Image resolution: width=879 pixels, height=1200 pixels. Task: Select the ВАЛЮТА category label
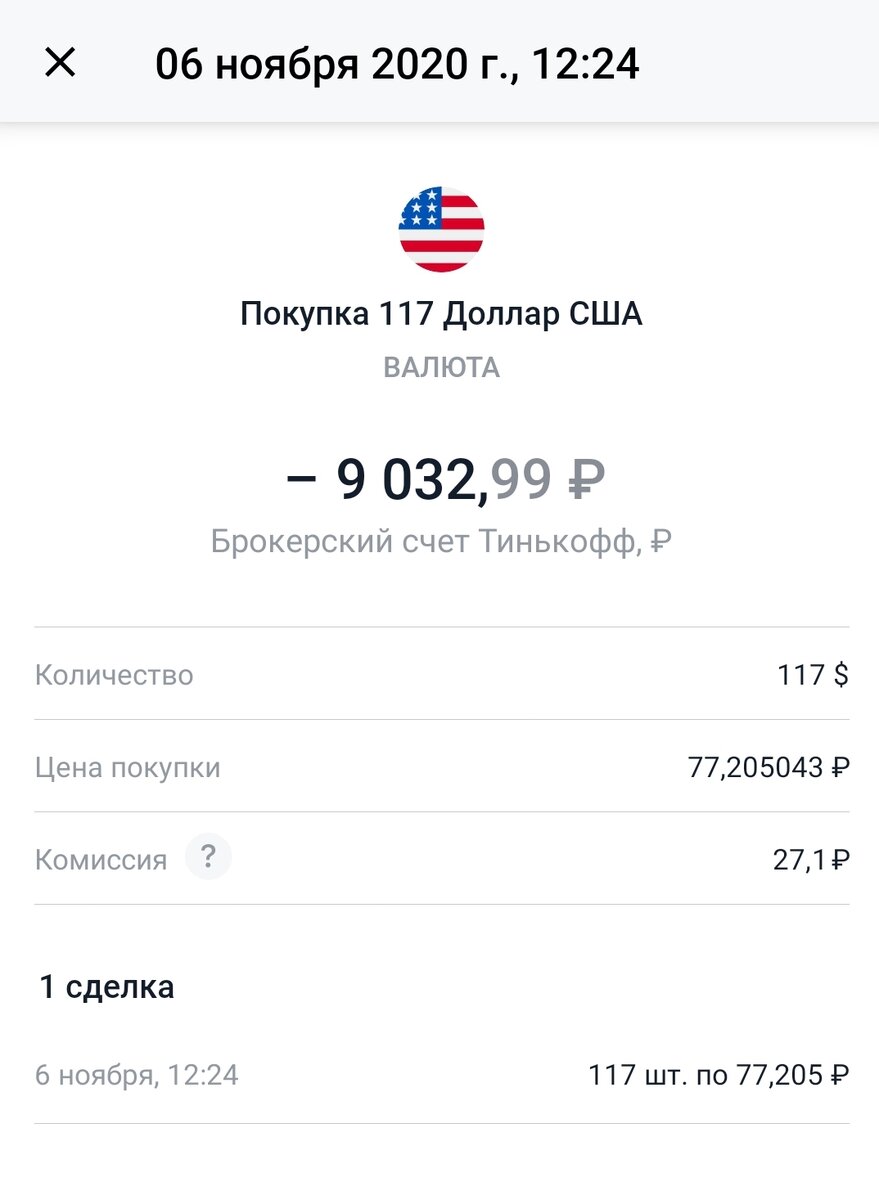[x=441, y=367]
